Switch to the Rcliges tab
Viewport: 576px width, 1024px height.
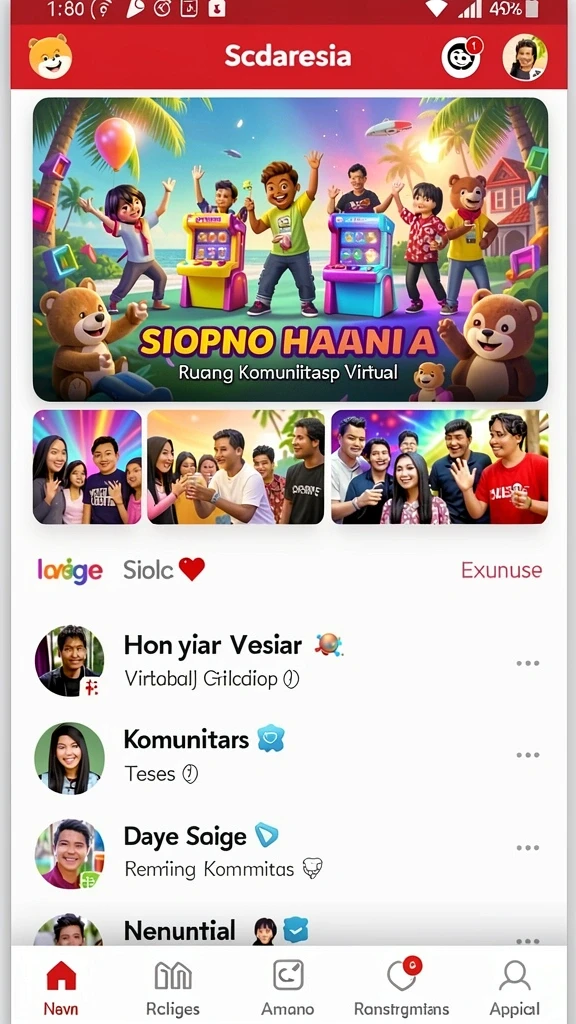(173, 989)
